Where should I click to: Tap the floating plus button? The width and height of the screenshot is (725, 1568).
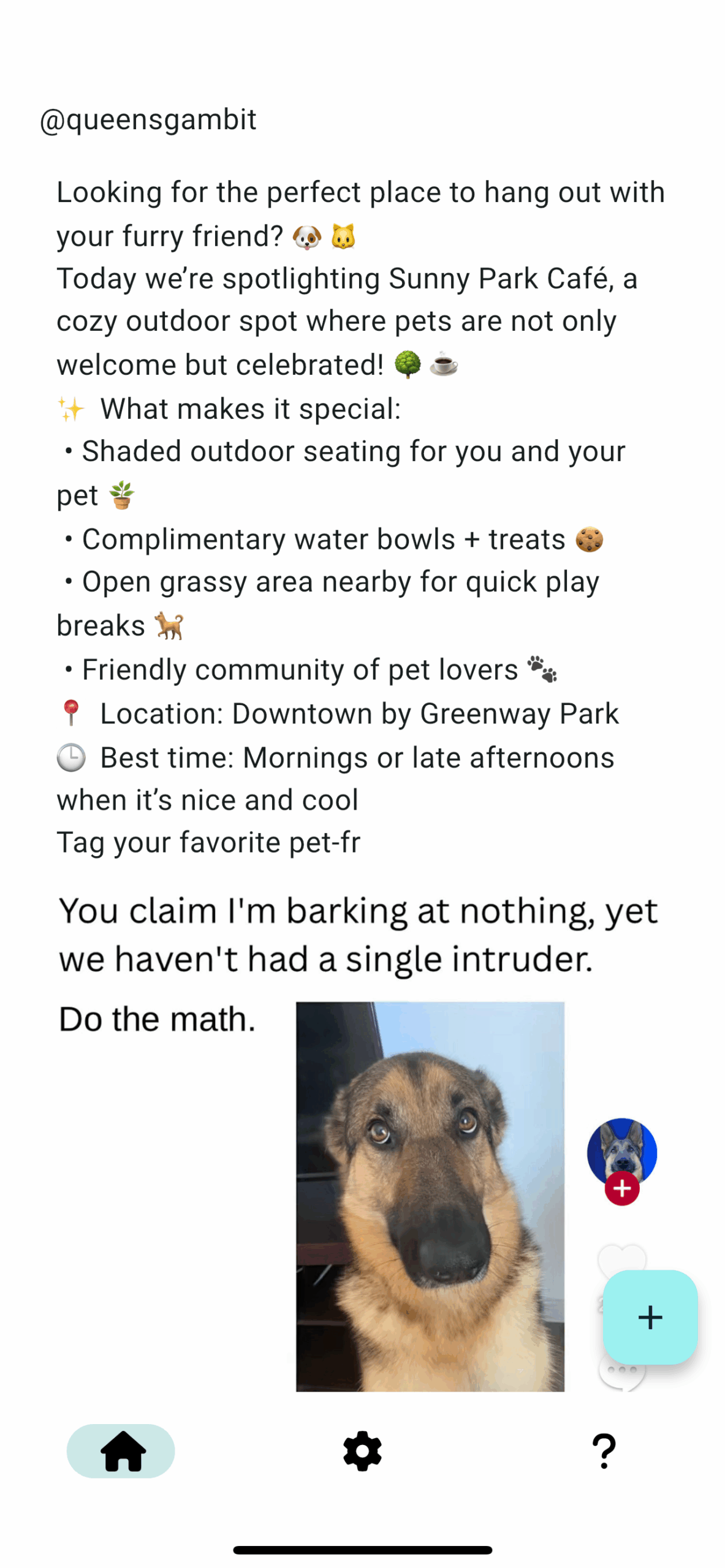pyautogui.click(x=650, y=1316)
